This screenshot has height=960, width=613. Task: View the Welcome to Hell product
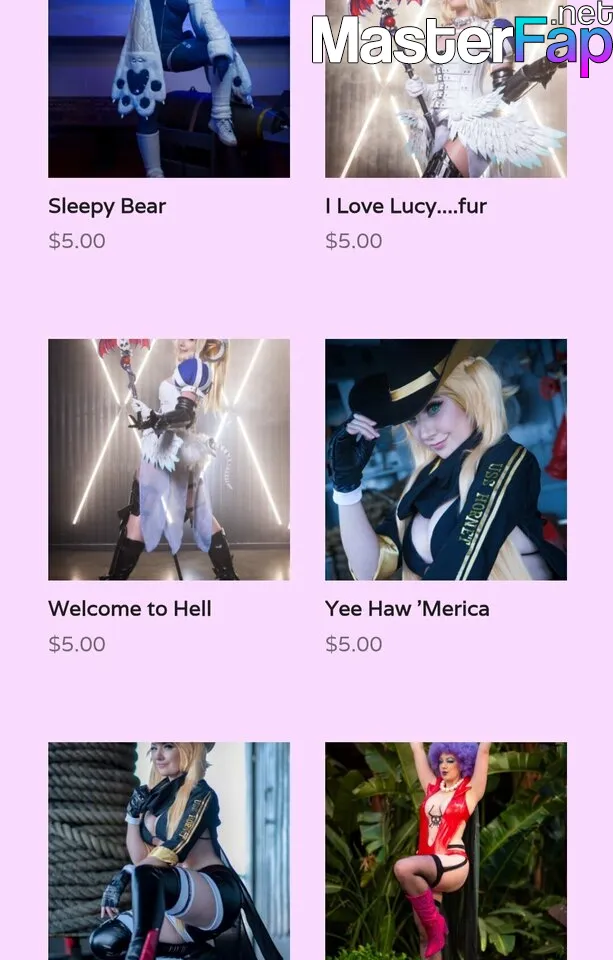pyautogui.click(x=129, y=608)
